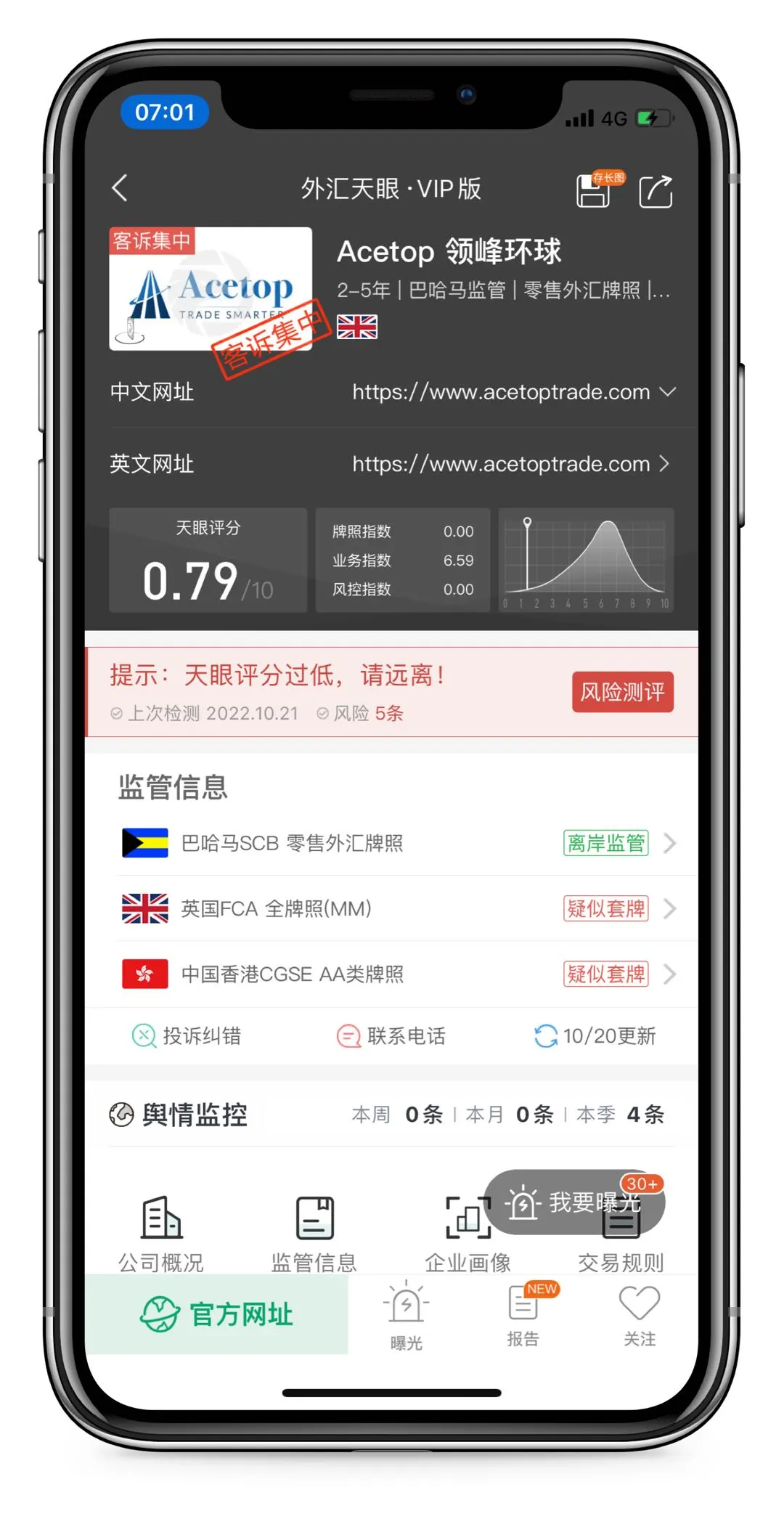The image size is (784, 1527).
Task: Open the 天眼评分 score card
Action: (208, 560)
